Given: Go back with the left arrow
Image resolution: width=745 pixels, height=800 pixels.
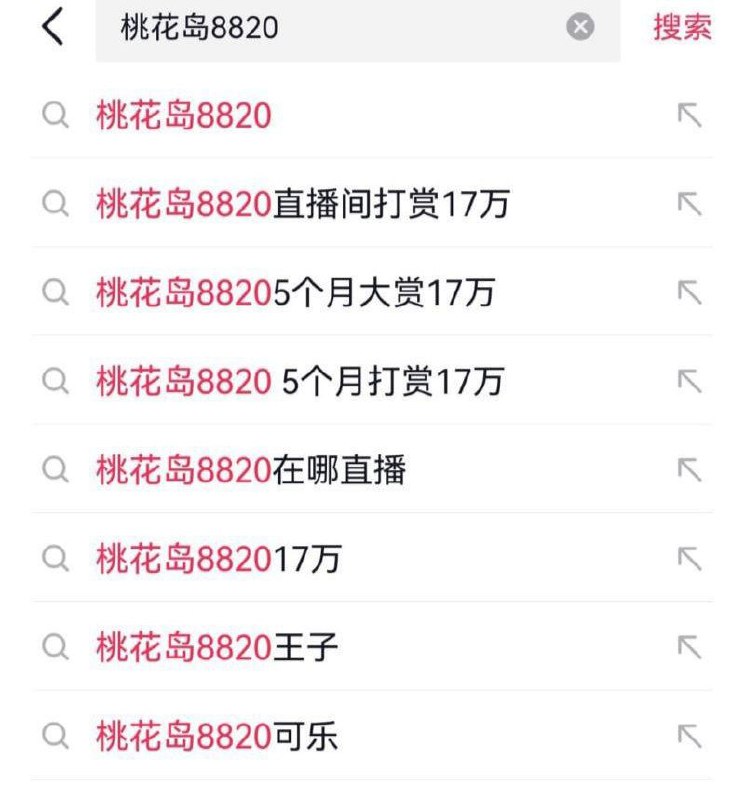Looking at the screenshot, I should [x=53, y=27].
